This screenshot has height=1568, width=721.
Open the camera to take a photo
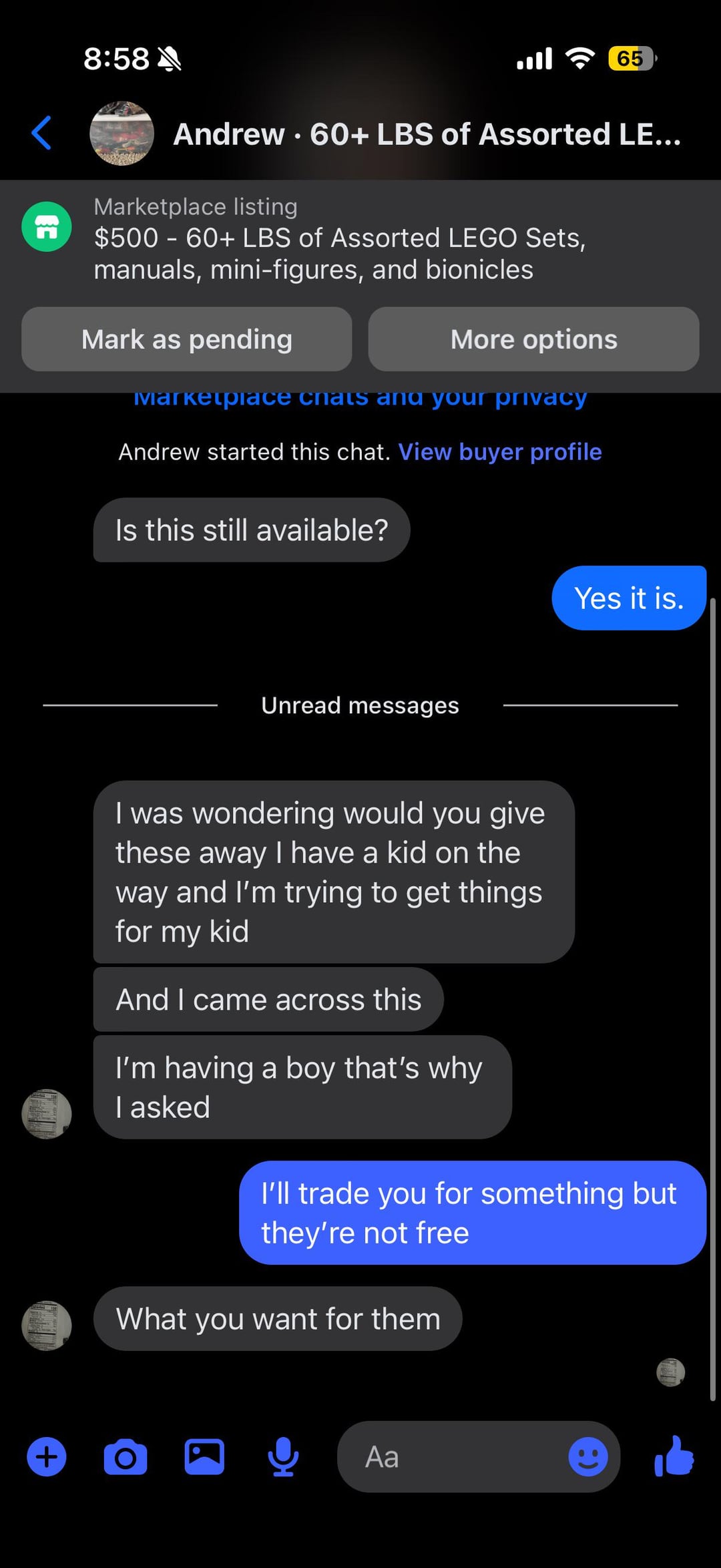(x=126, y=1456)
